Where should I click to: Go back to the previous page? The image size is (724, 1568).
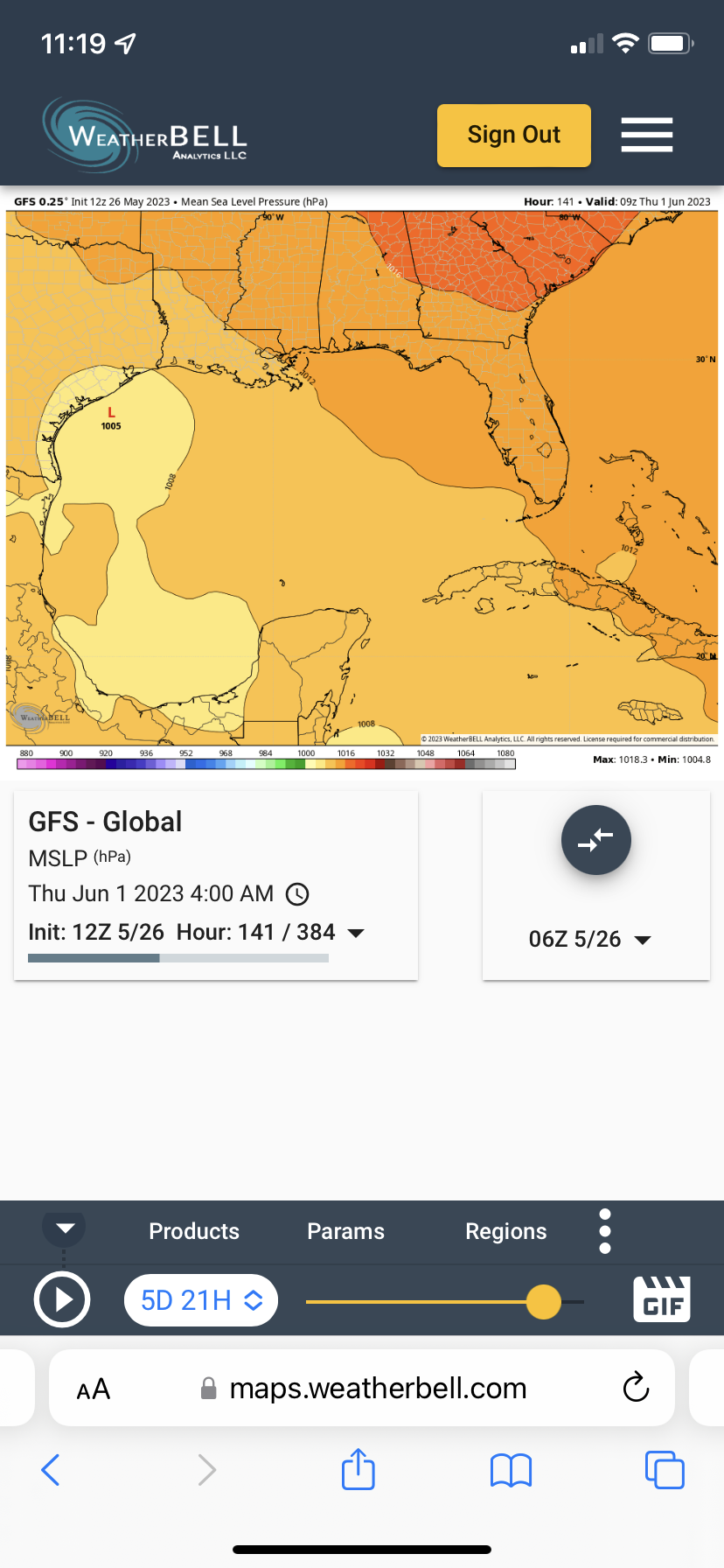[51, 1470]
